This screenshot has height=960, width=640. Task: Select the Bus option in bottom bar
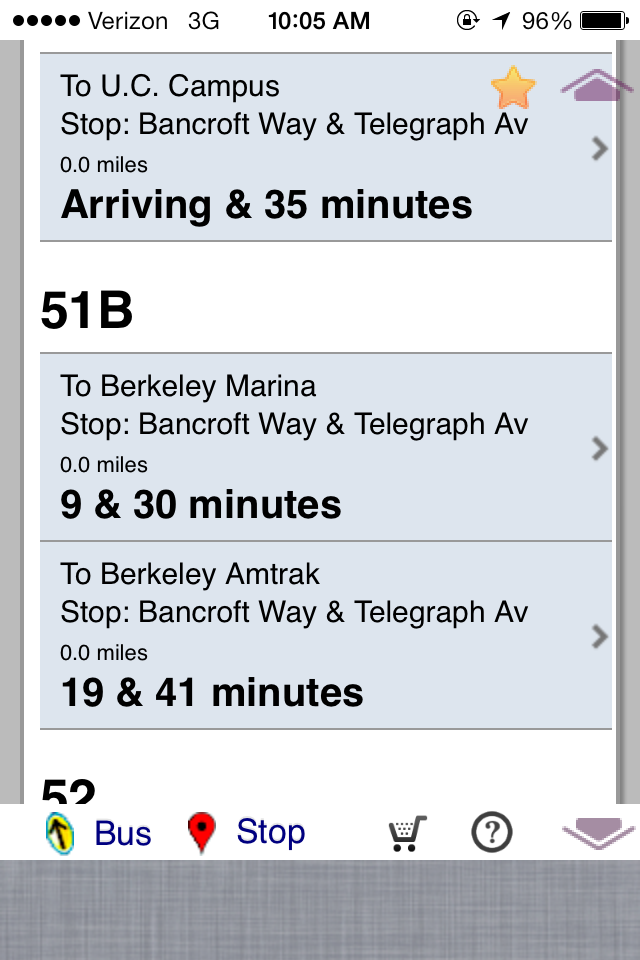(98, 833)
